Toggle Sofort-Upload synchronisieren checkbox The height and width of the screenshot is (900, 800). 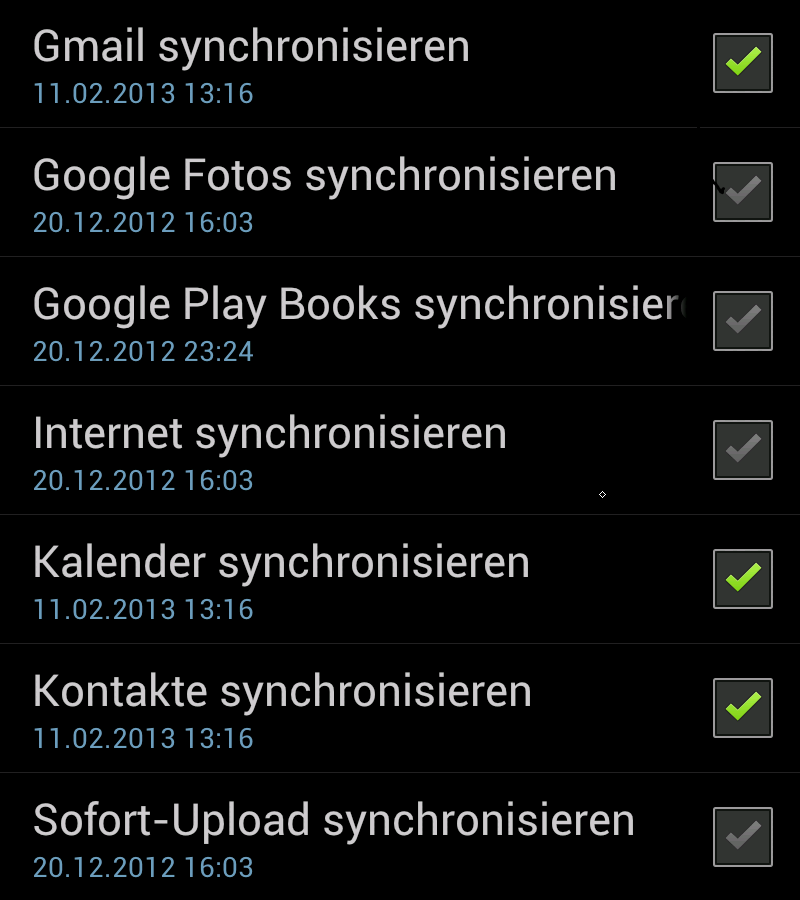pyautogui.click(x=742, y=837)
